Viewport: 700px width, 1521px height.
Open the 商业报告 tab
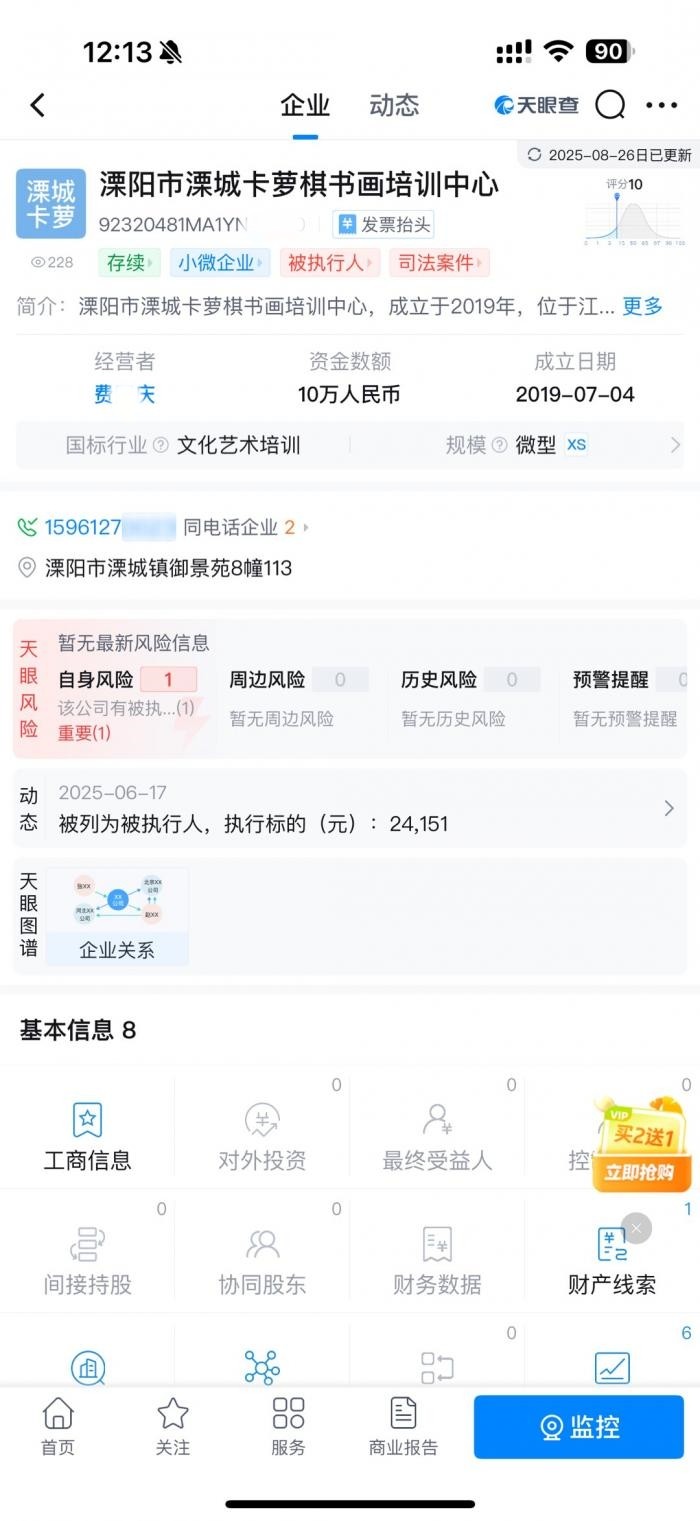click(x=403, y=1426)
